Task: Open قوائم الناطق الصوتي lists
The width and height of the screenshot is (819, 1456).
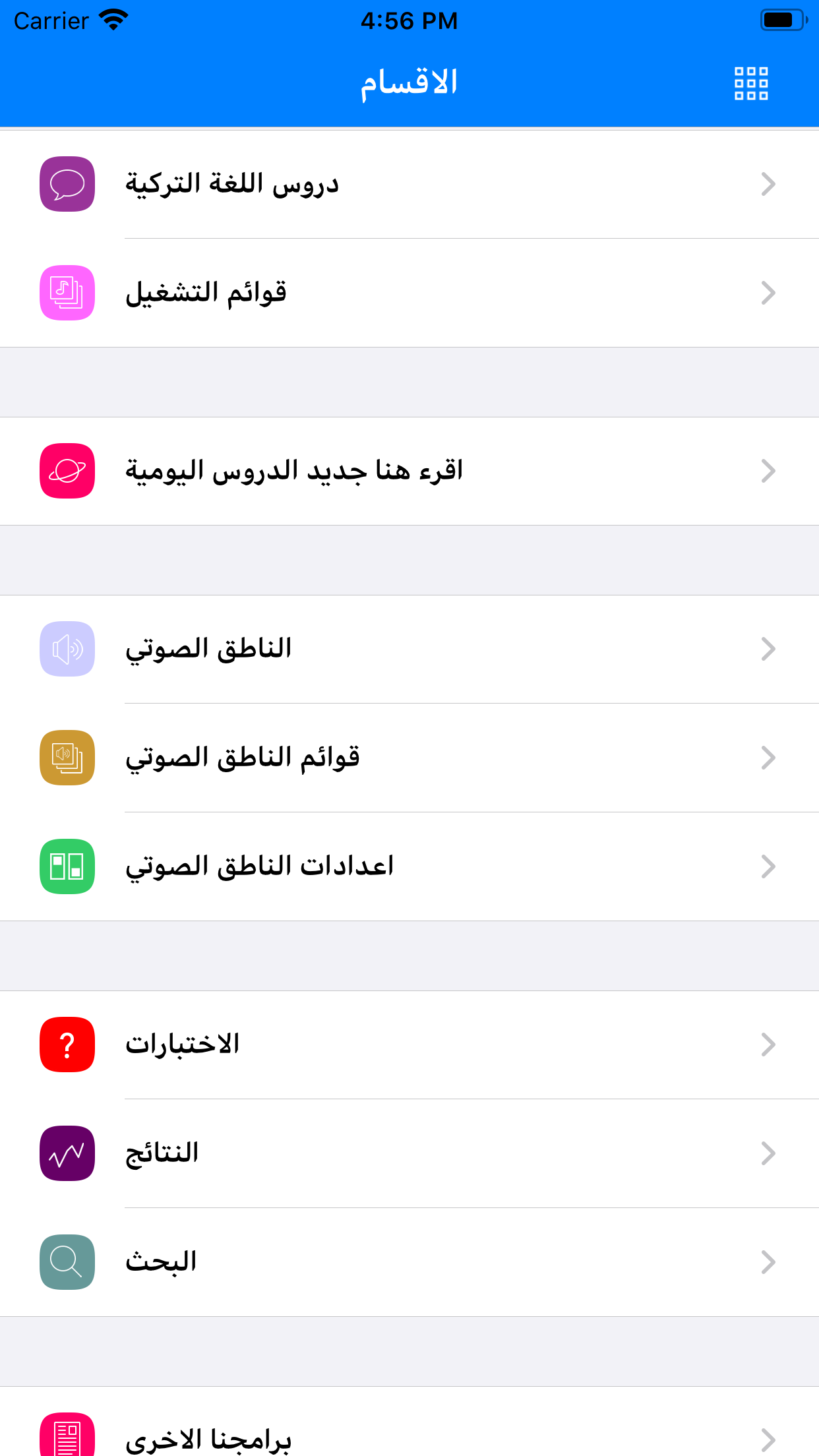Action: [409, 758]
